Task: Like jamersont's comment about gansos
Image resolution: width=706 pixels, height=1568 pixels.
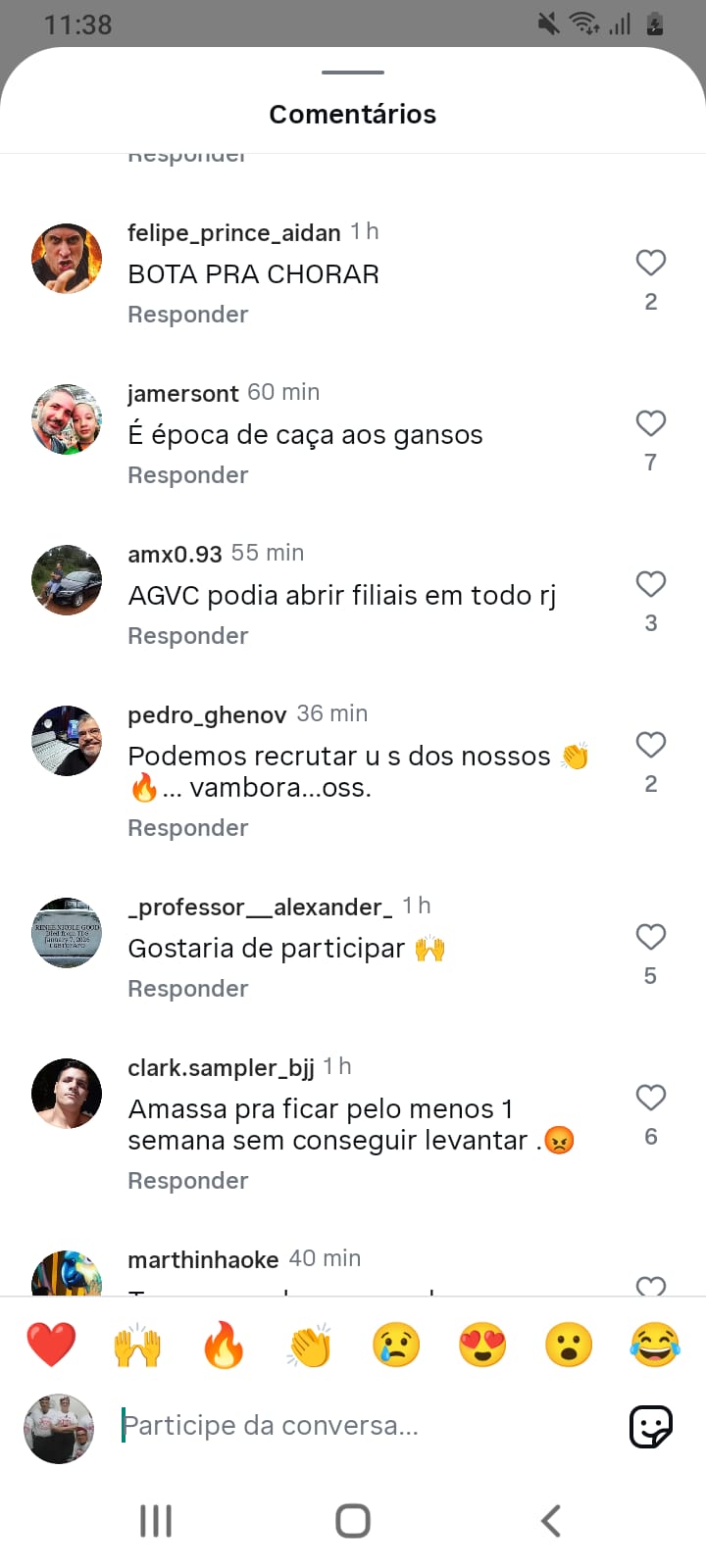Action: coord(651,423)
